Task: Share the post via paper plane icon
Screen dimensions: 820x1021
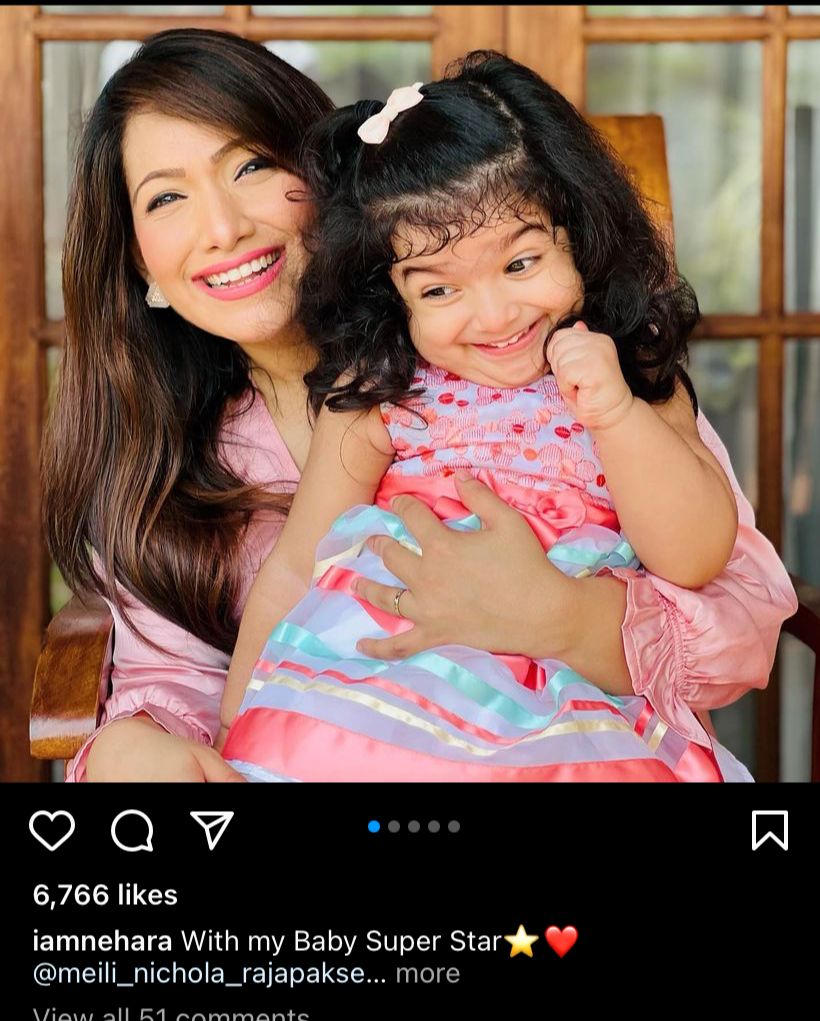Action: pyautogui.click(x=212, y=830)
